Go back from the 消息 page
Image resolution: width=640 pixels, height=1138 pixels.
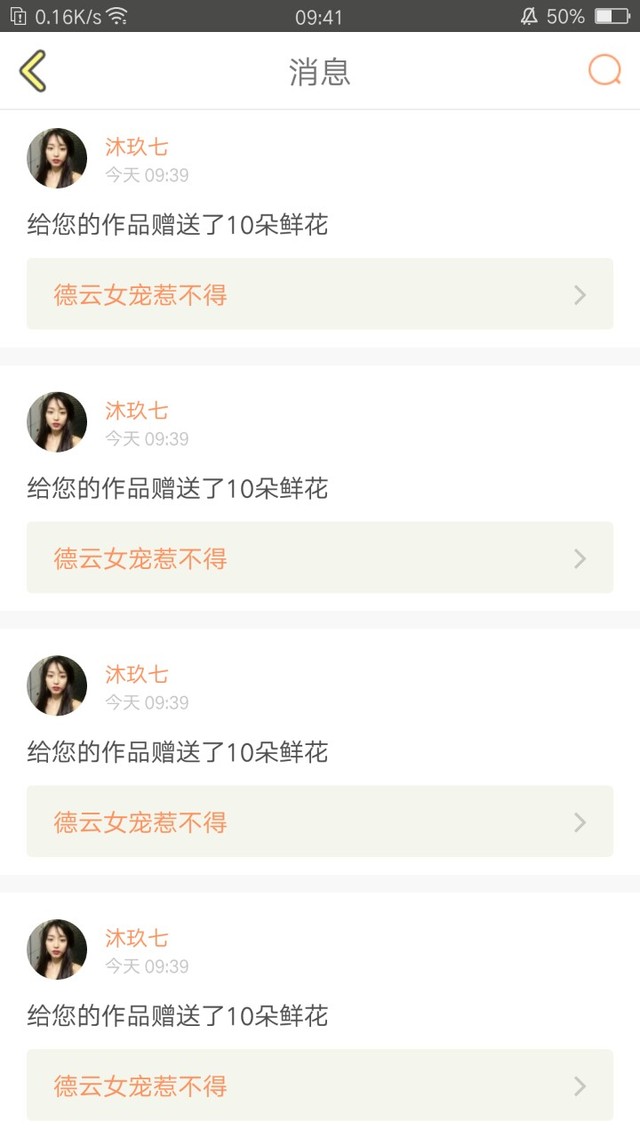click(x=33, y=71)
